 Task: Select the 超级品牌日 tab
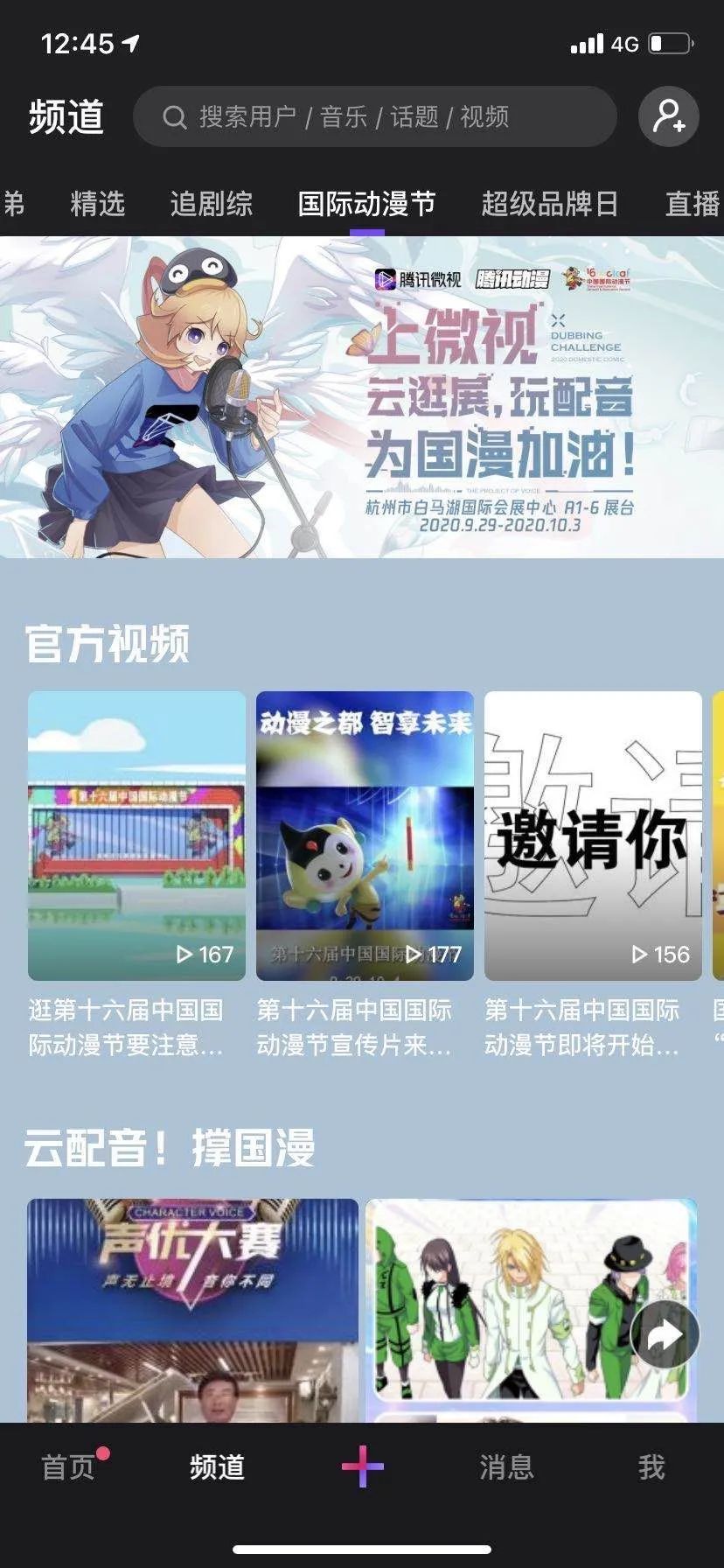click(549, 204)
